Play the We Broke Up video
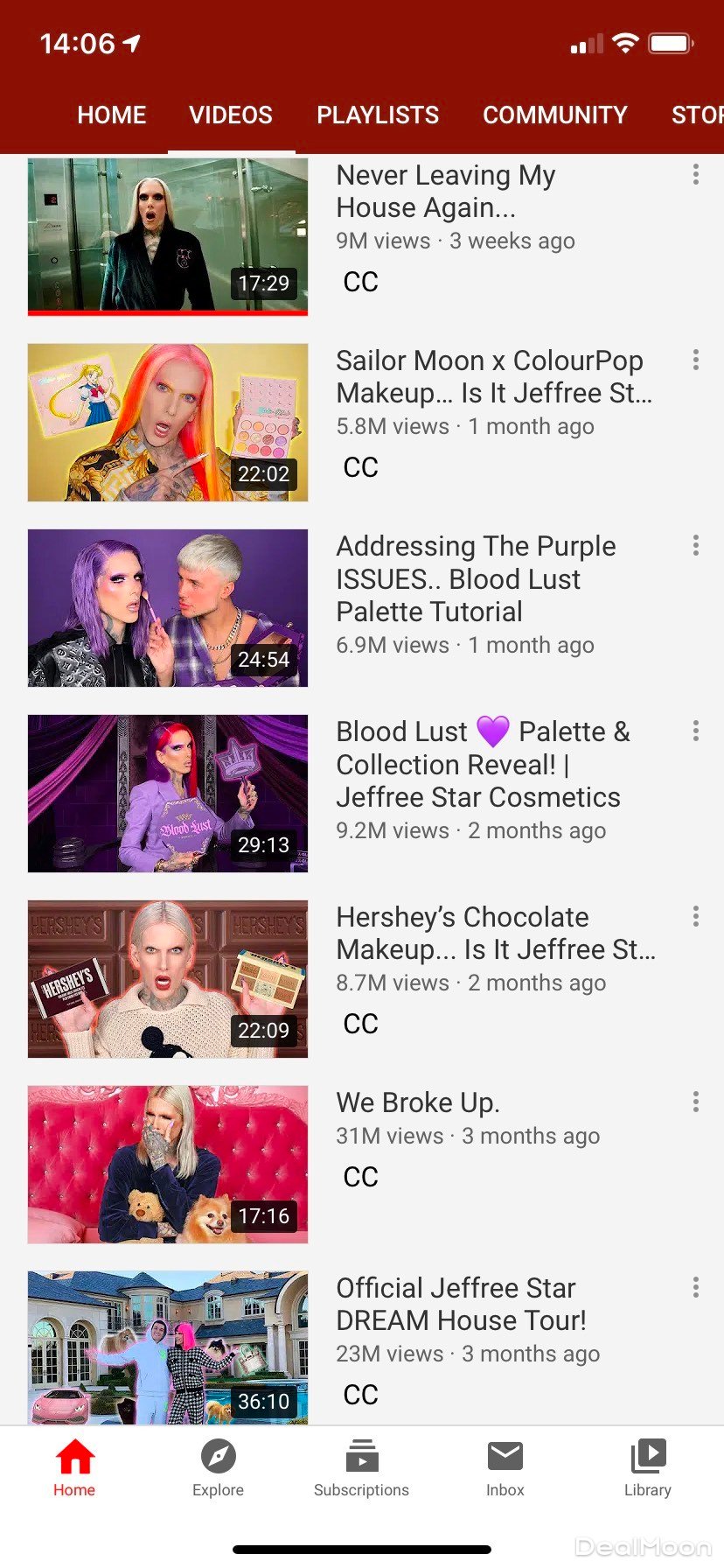Screen dimensions: 724x1568 coord(168,1165)
